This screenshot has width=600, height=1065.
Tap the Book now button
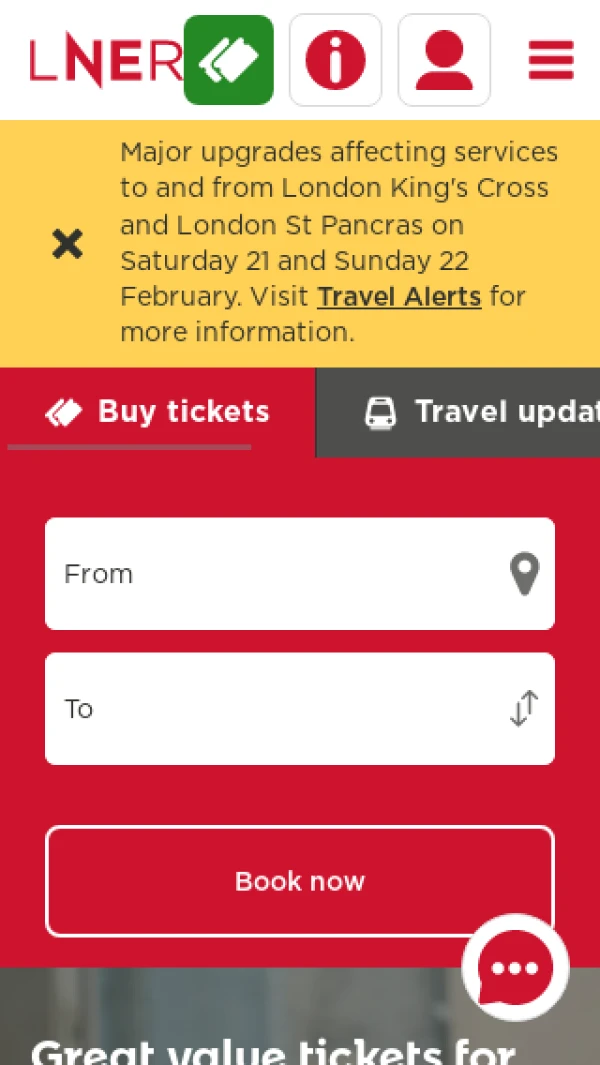[x=300, y=881]
